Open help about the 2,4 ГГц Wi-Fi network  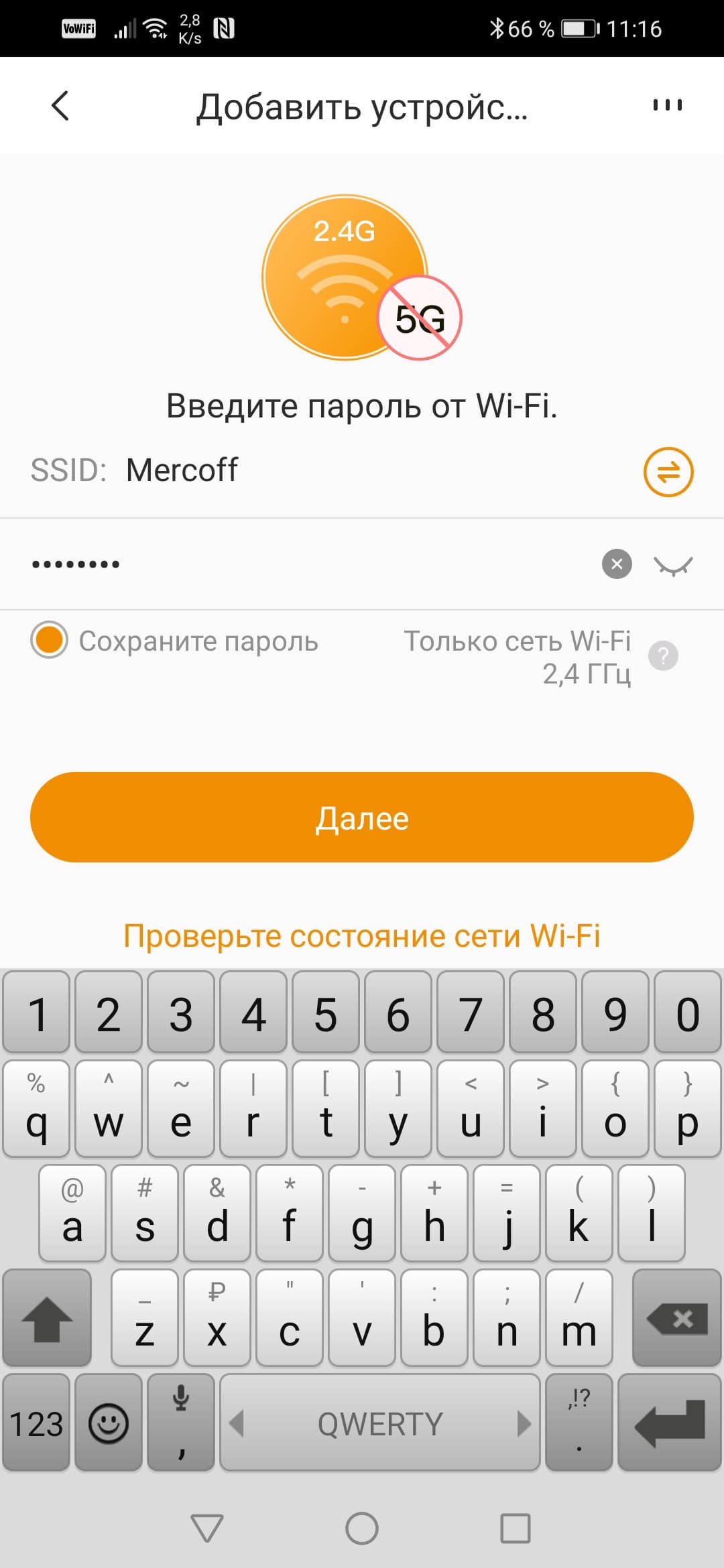click(x=663, y=656)
